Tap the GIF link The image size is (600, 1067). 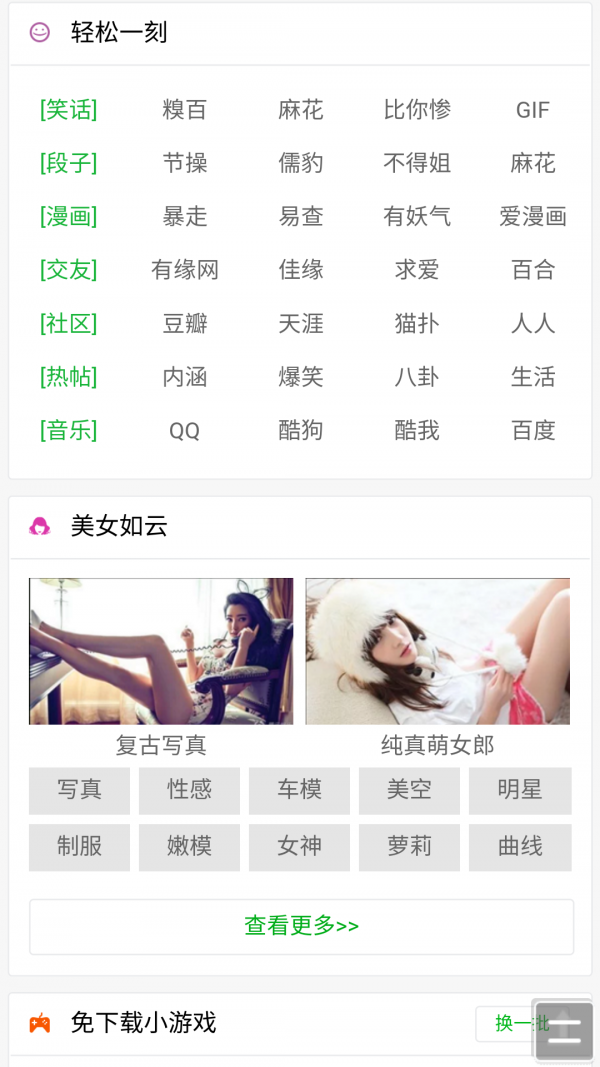click(x=533, y=110)
